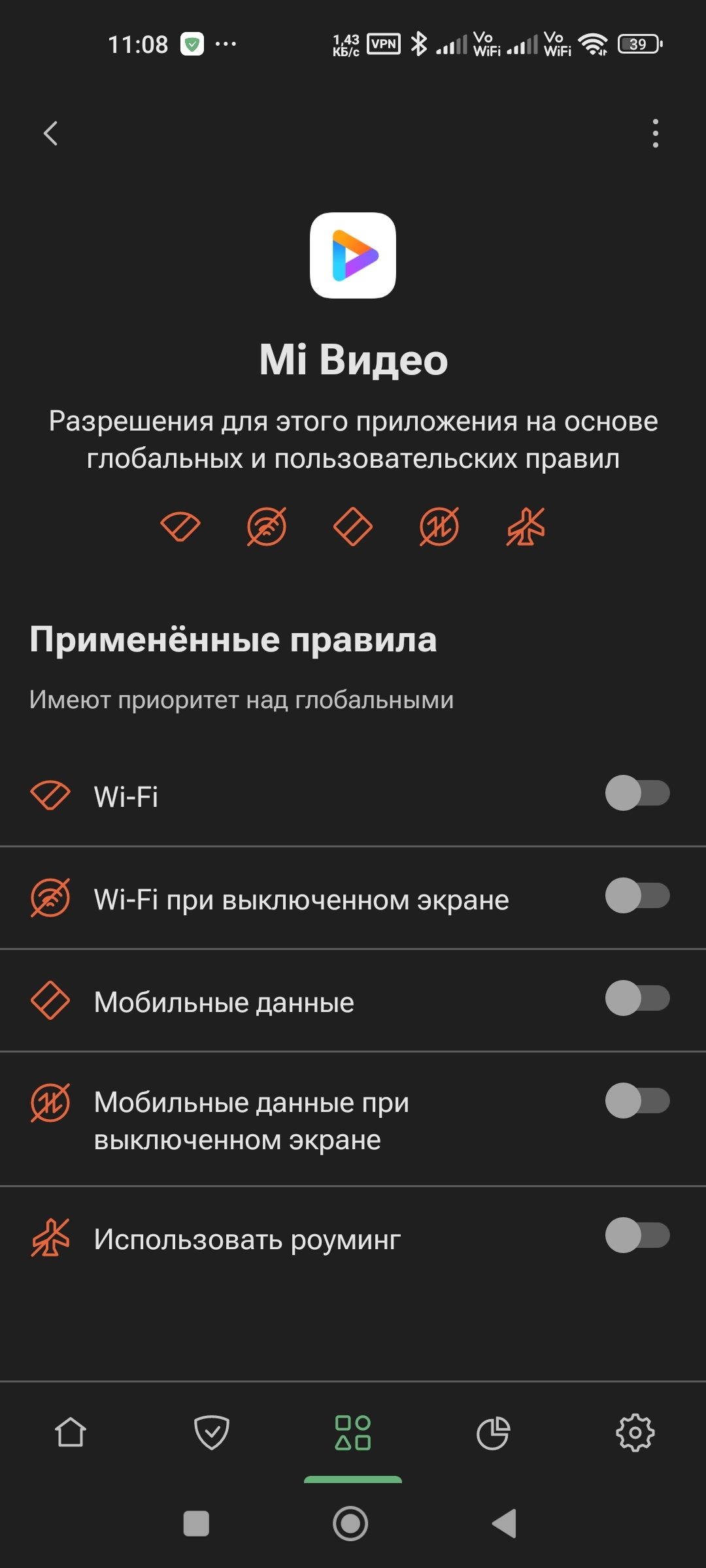Open the settings gear tab

point(635,1433)
